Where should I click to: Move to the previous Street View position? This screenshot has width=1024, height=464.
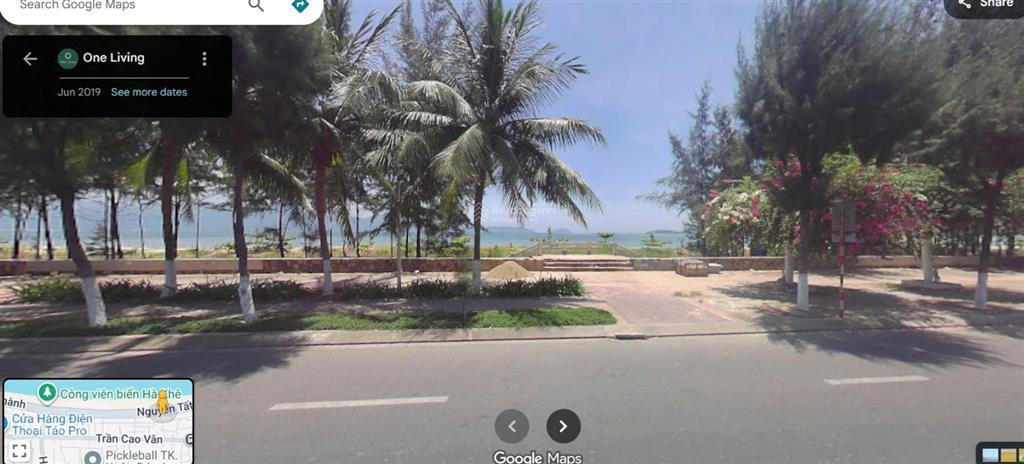pyautogui.click(x=512, y=426)
